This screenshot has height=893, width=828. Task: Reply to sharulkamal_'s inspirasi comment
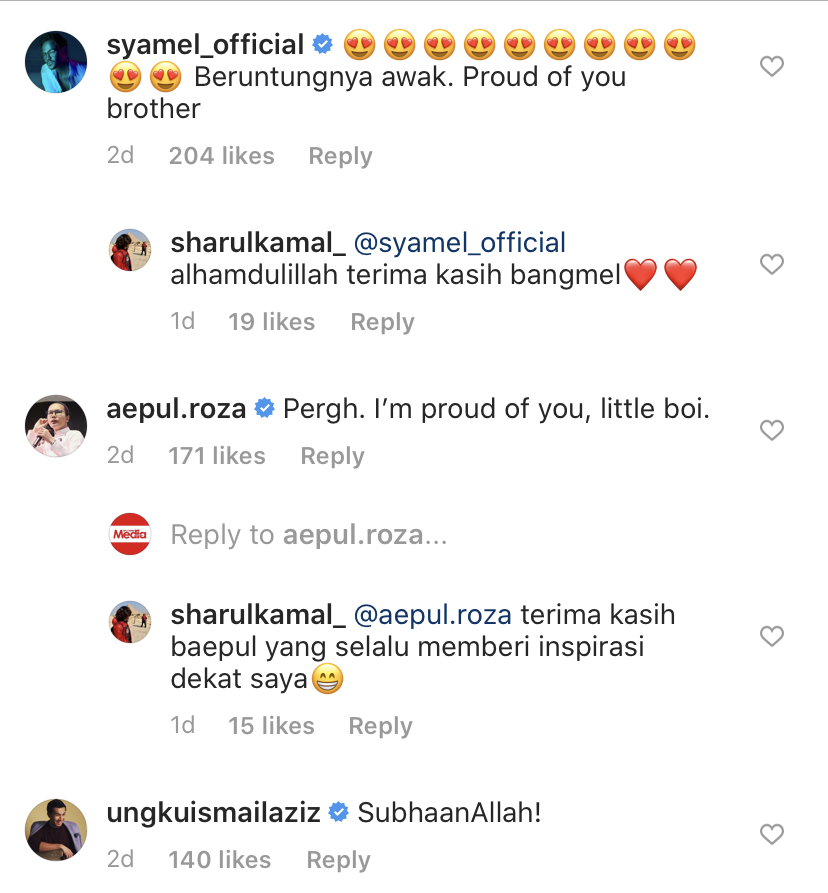point(380,726)
